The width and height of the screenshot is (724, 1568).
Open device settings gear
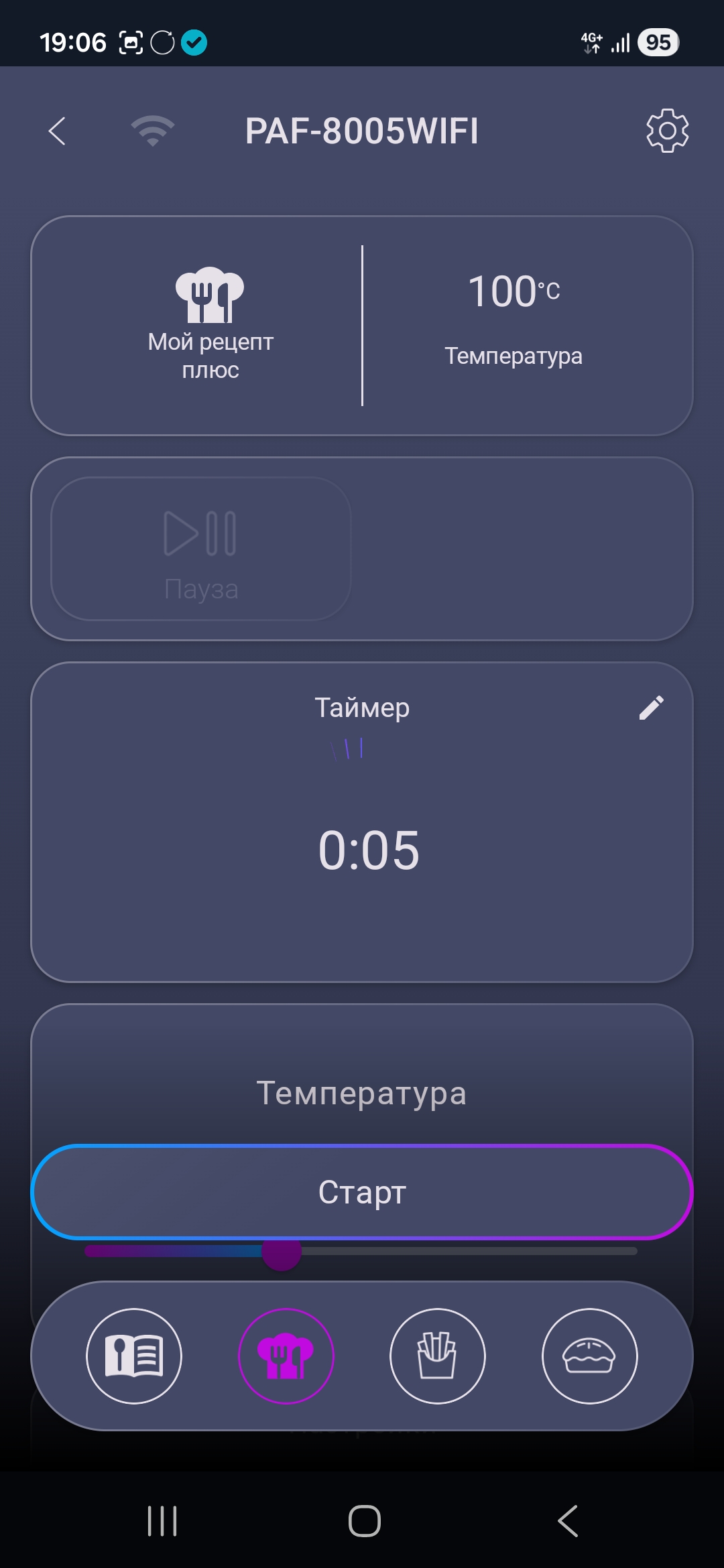coord(667,131)
